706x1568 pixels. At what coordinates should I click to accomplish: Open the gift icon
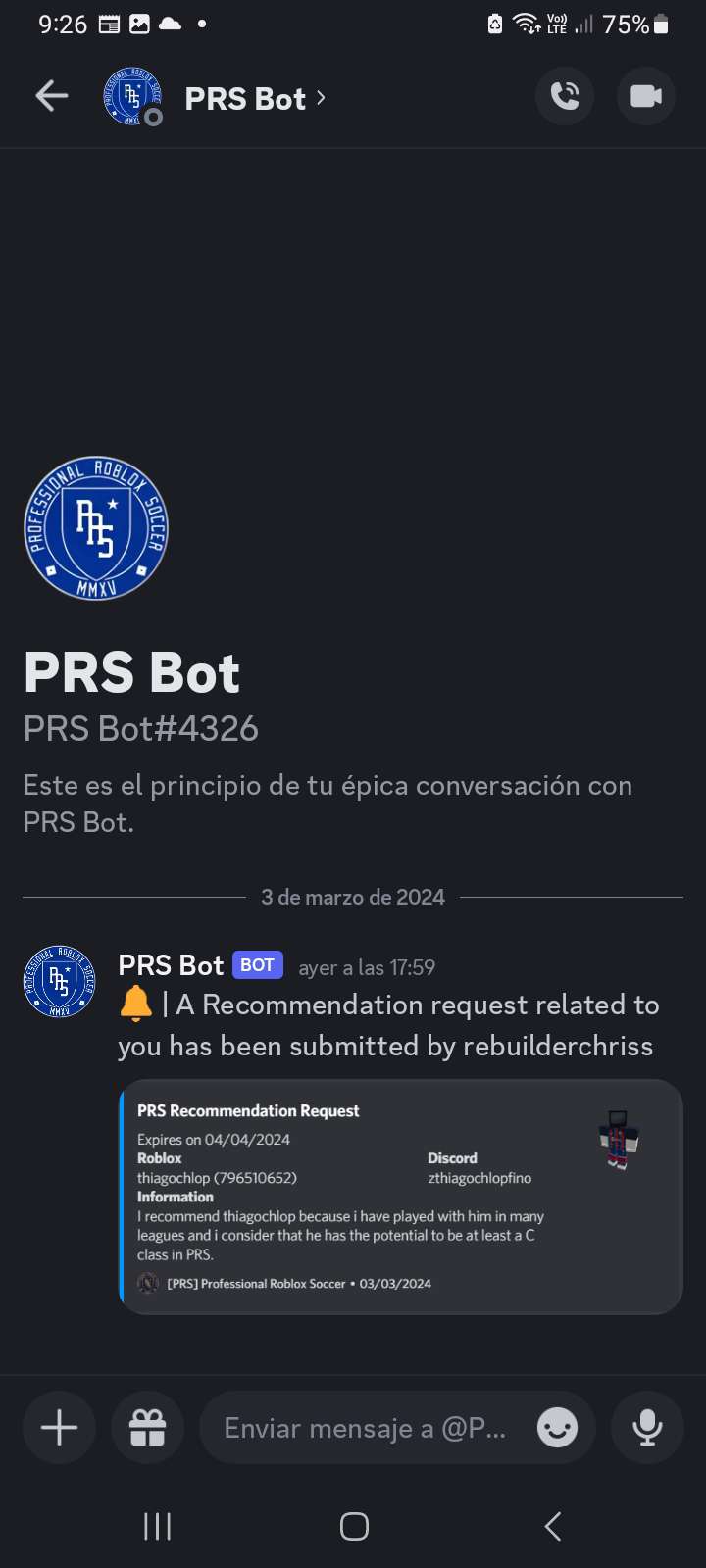tap(147, 1427)
